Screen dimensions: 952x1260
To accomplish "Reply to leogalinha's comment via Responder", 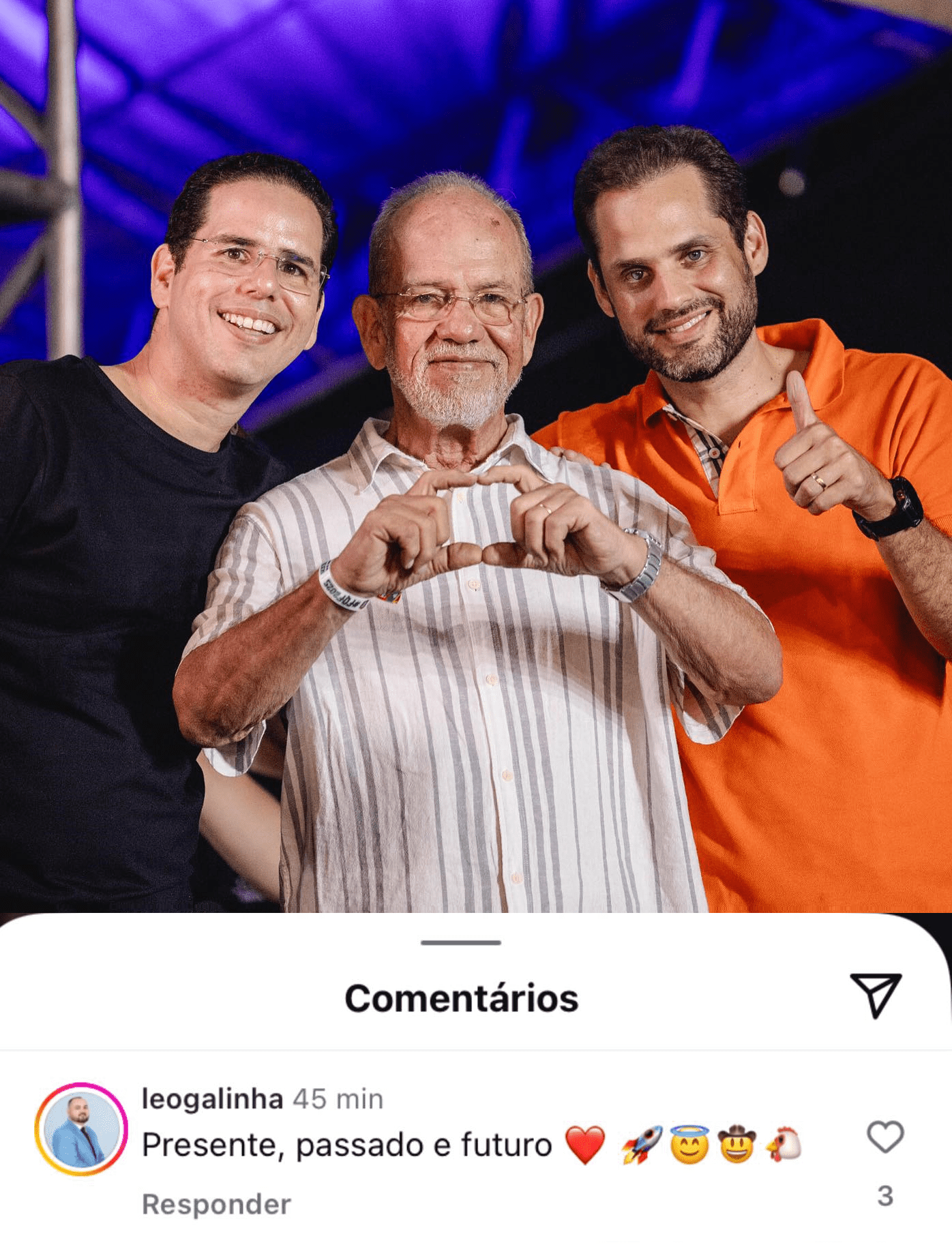I will coord(216,1205).
